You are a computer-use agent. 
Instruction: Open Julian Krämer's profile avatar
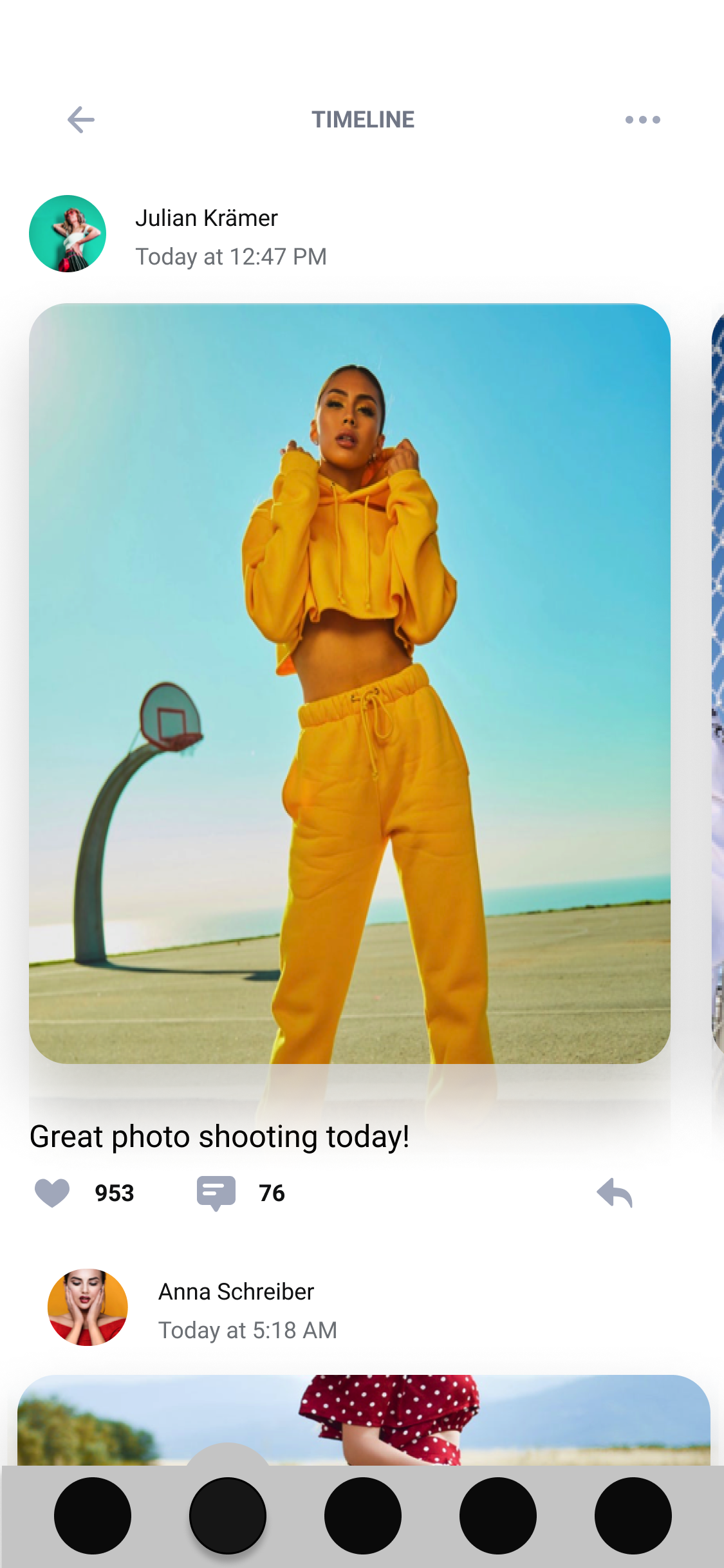coord(68,234)
